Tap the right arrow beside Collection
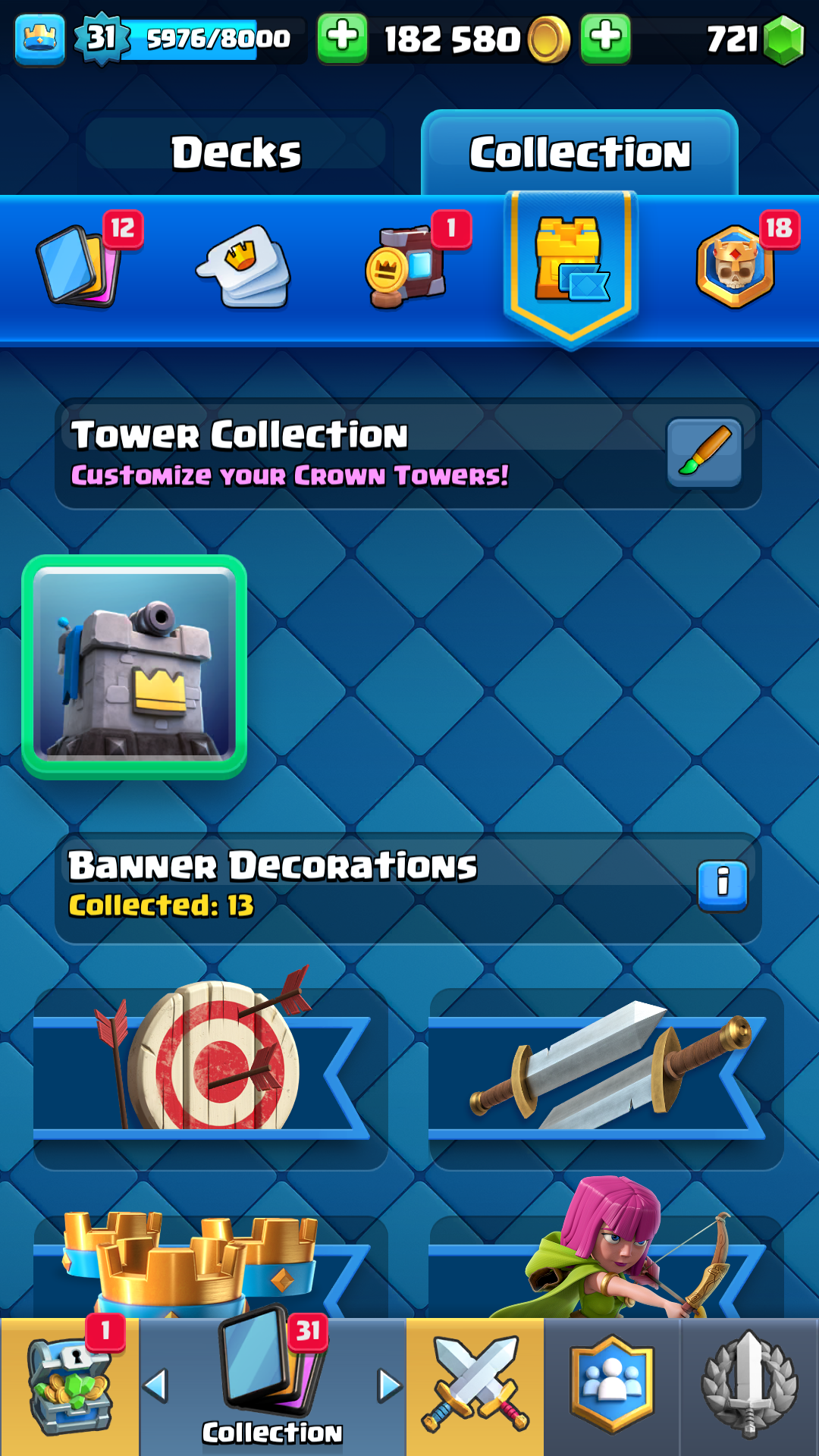 [390, 1386]
